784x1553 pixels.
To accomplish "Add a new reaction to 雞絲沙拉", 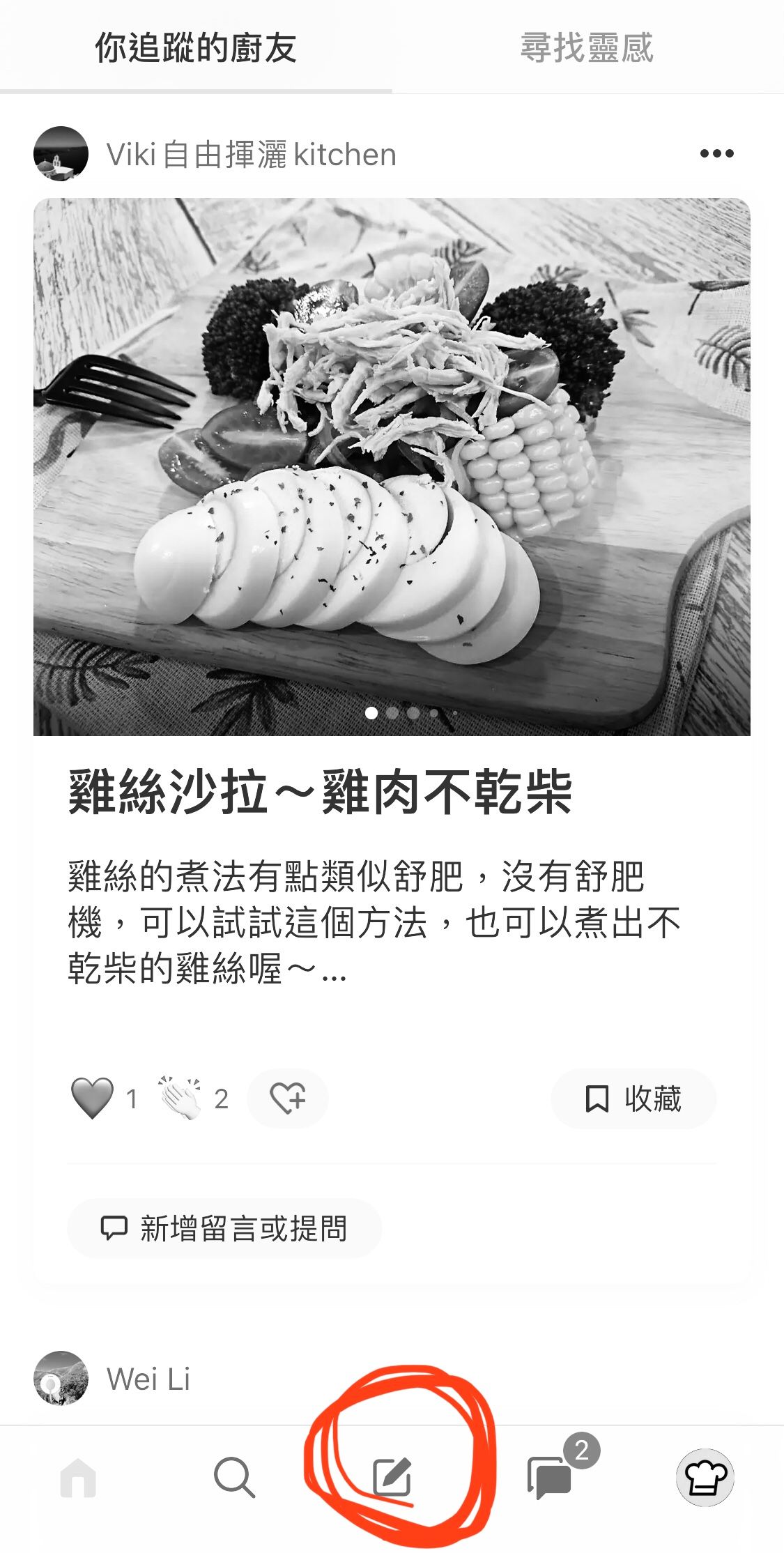I will (x=288, y=1099).
